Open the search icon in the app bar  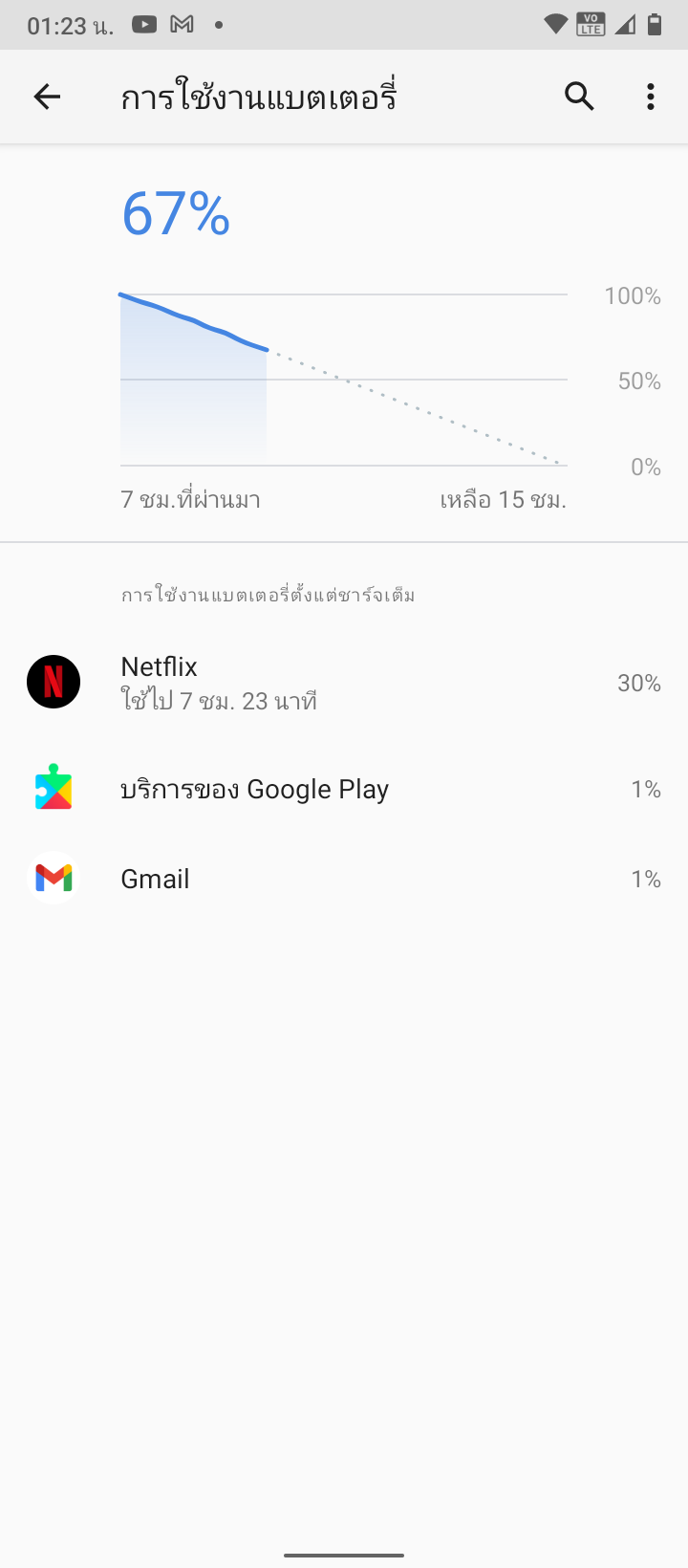579,97
